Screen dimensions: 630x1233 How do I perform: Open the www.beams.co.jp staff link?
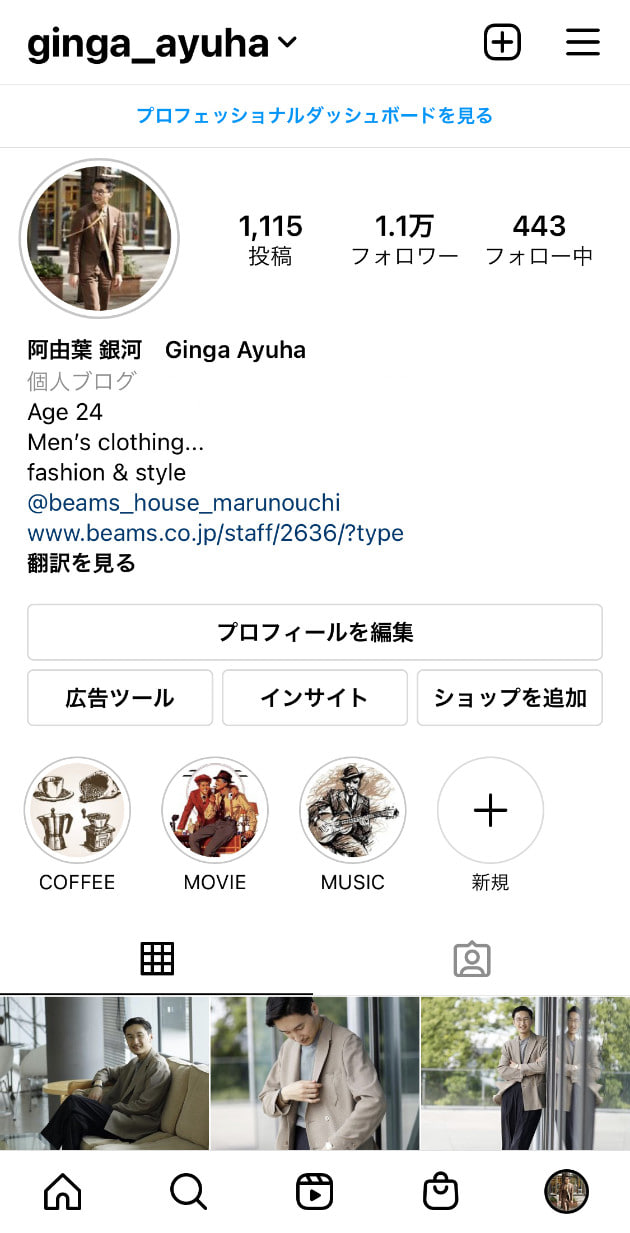point(215,533)
